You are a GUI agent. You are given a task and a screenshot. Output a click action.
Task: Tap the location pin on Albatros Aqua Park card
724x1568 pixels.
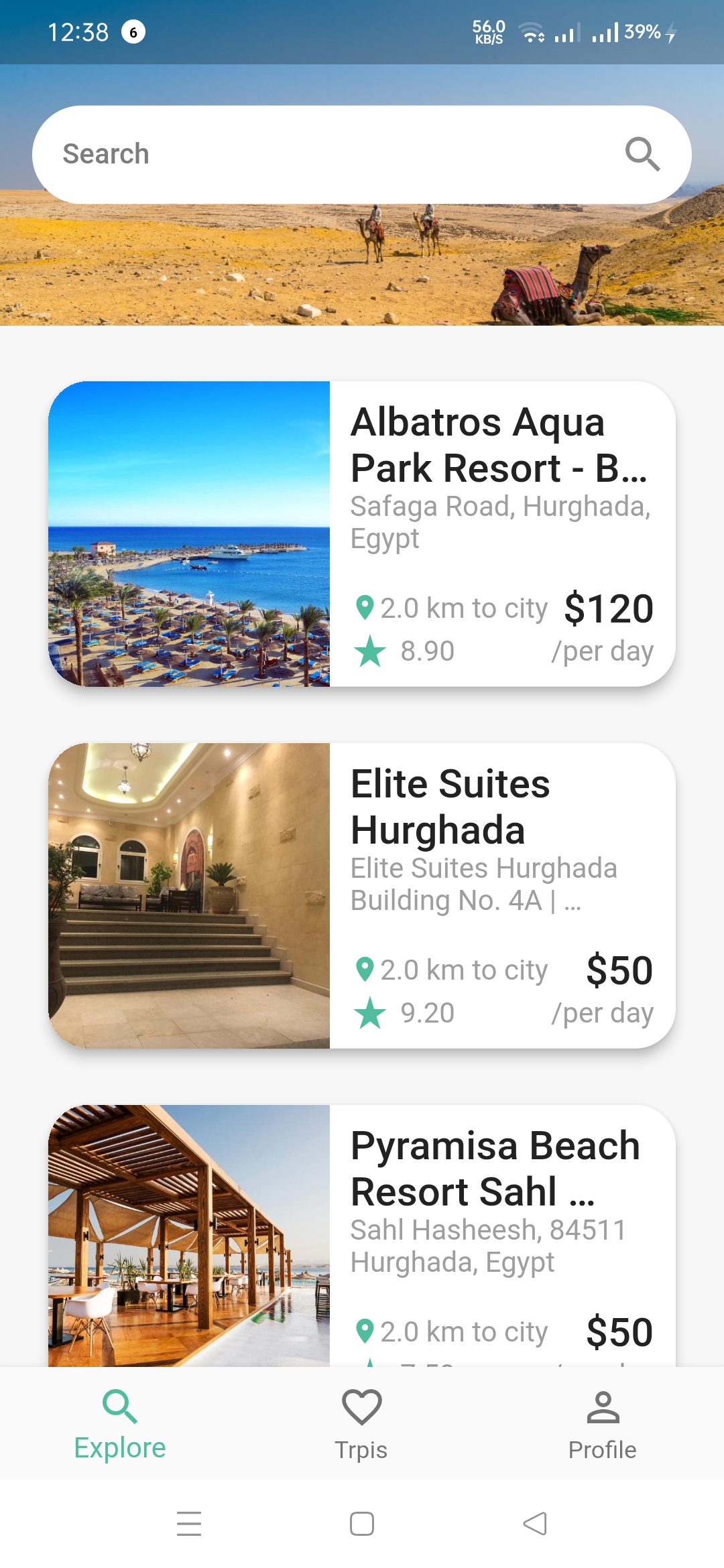click(x=365, y=608)
